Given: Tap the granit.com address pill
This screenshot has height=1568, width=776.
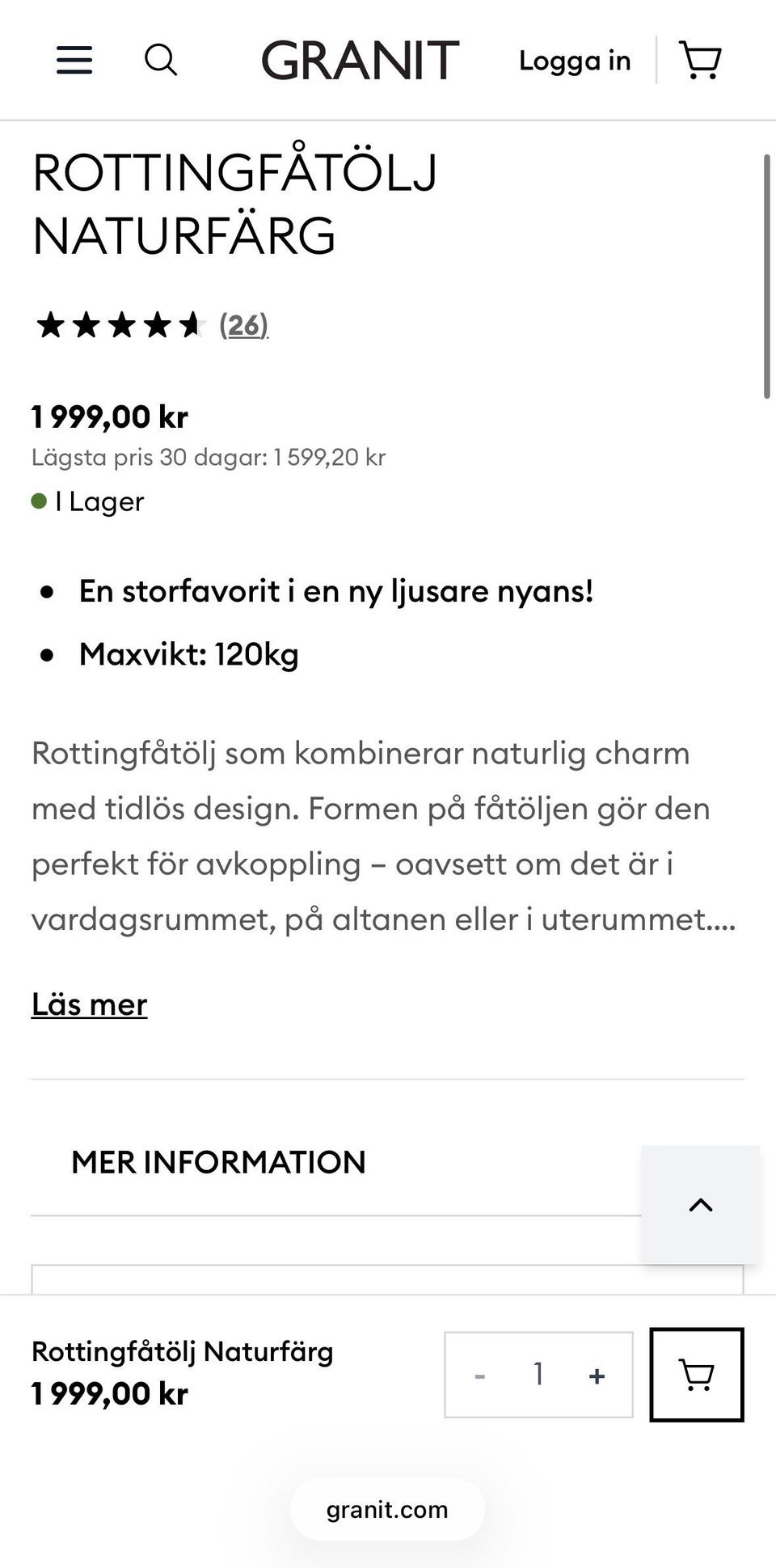Looking at the screenshot, I should point(387,1510).
